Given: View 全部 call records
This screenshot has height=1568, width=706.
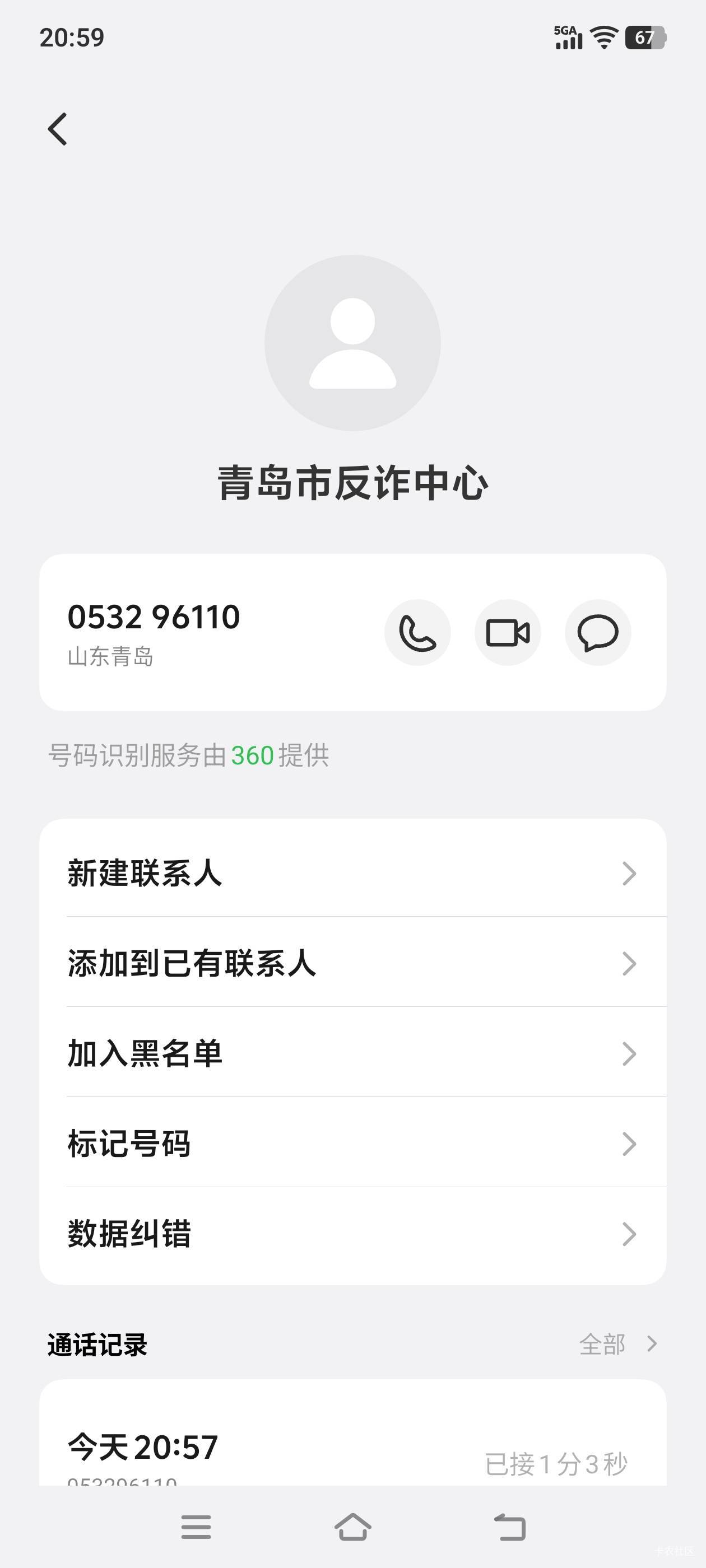Looking at the screenshot, I should (x=616, y=1344).
